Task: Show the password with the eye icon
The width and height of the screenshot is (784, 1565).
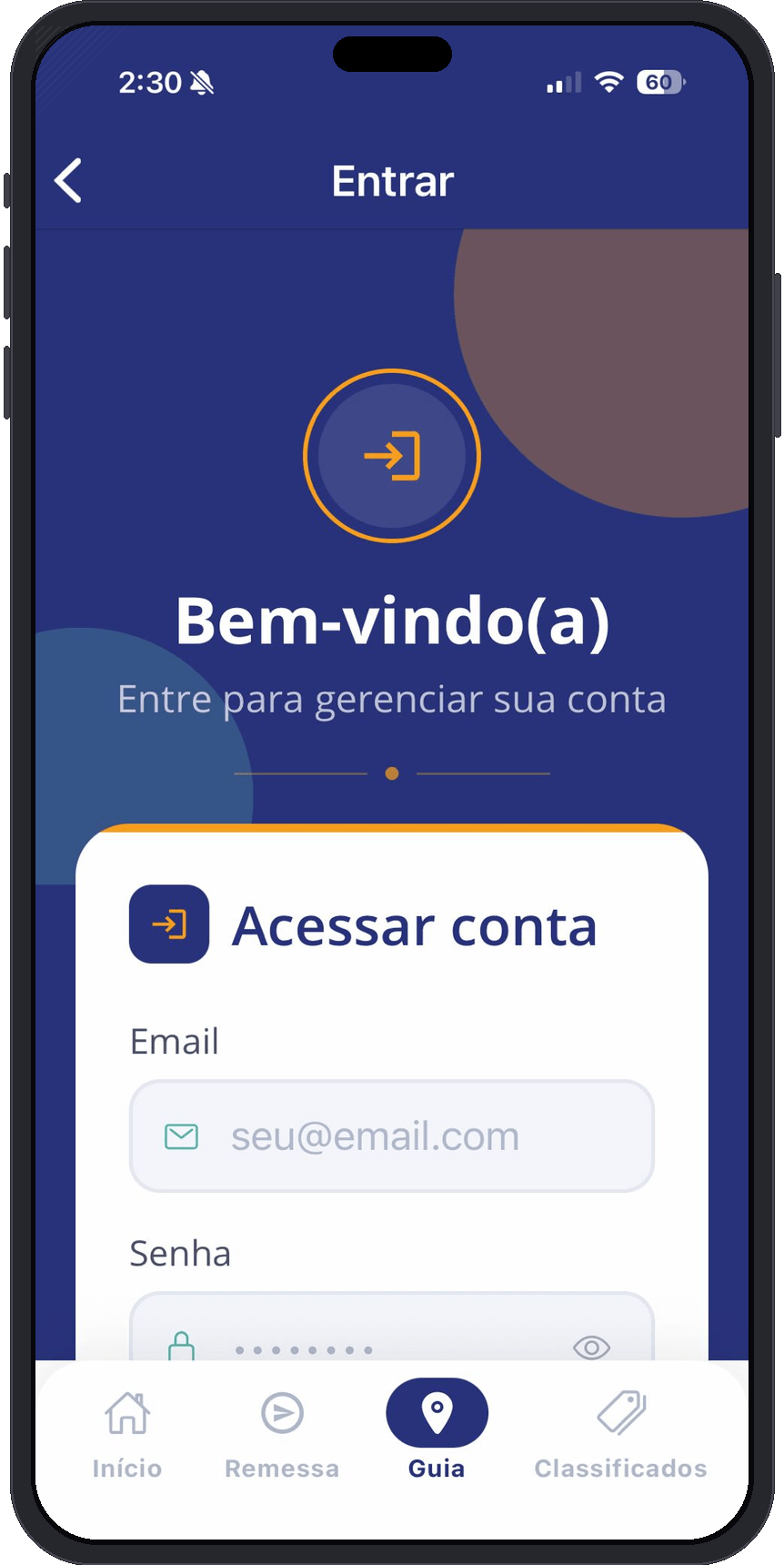Action: point(591,1347)
